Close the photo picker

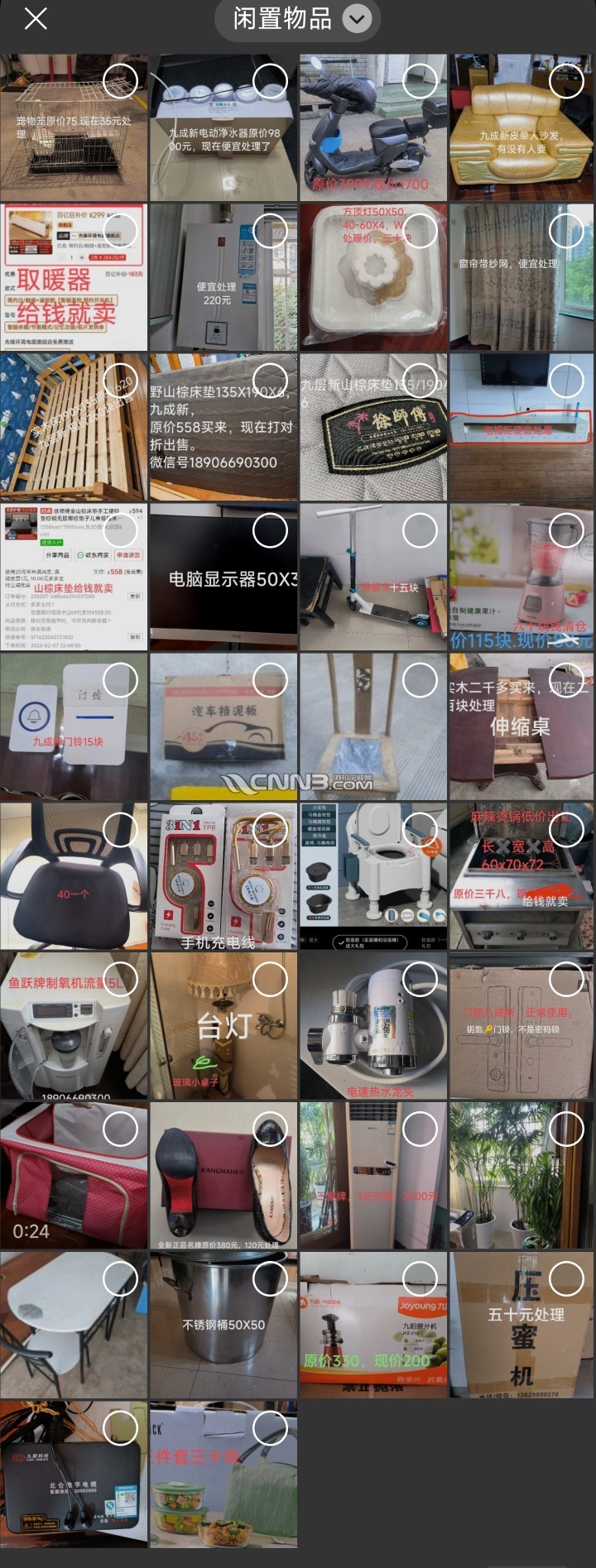(36, 18)
